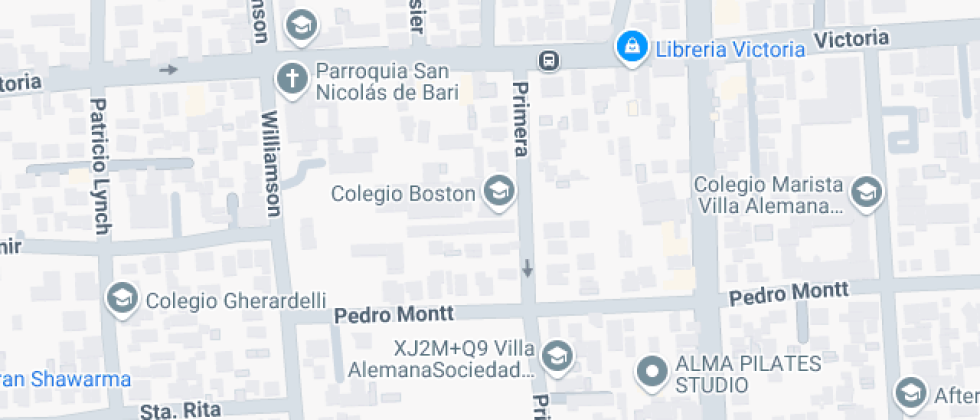Image resolution: width=980 pixels, height=420 pixels.
Task: Open XJ2M+Q9 Villa Alemana Sociedad marker
Action: 557,356
